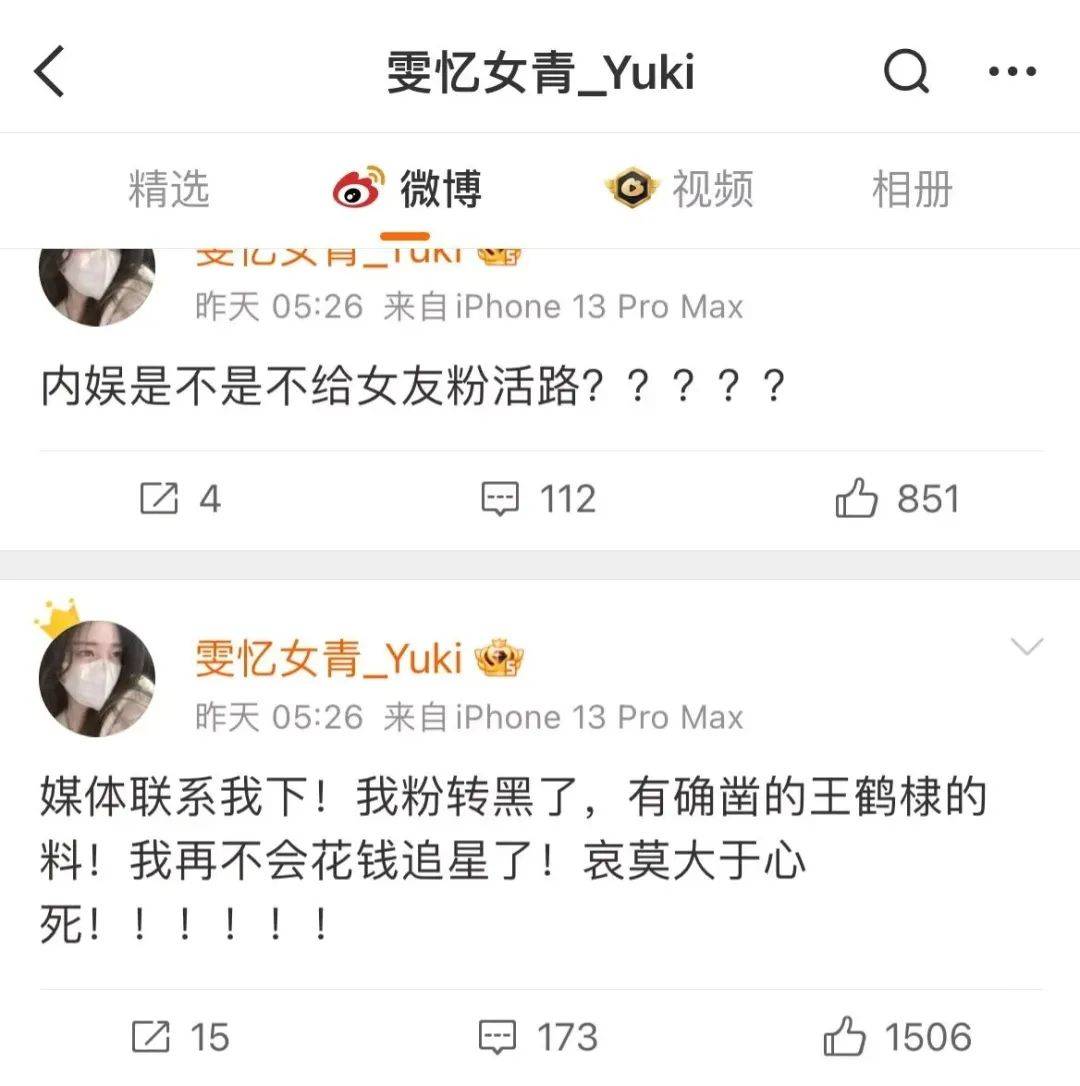The height and width of the screenshot is (1086, 1080).
Task: Open comments on the 媒体联系我下 post
Action: coord(538,1037)
